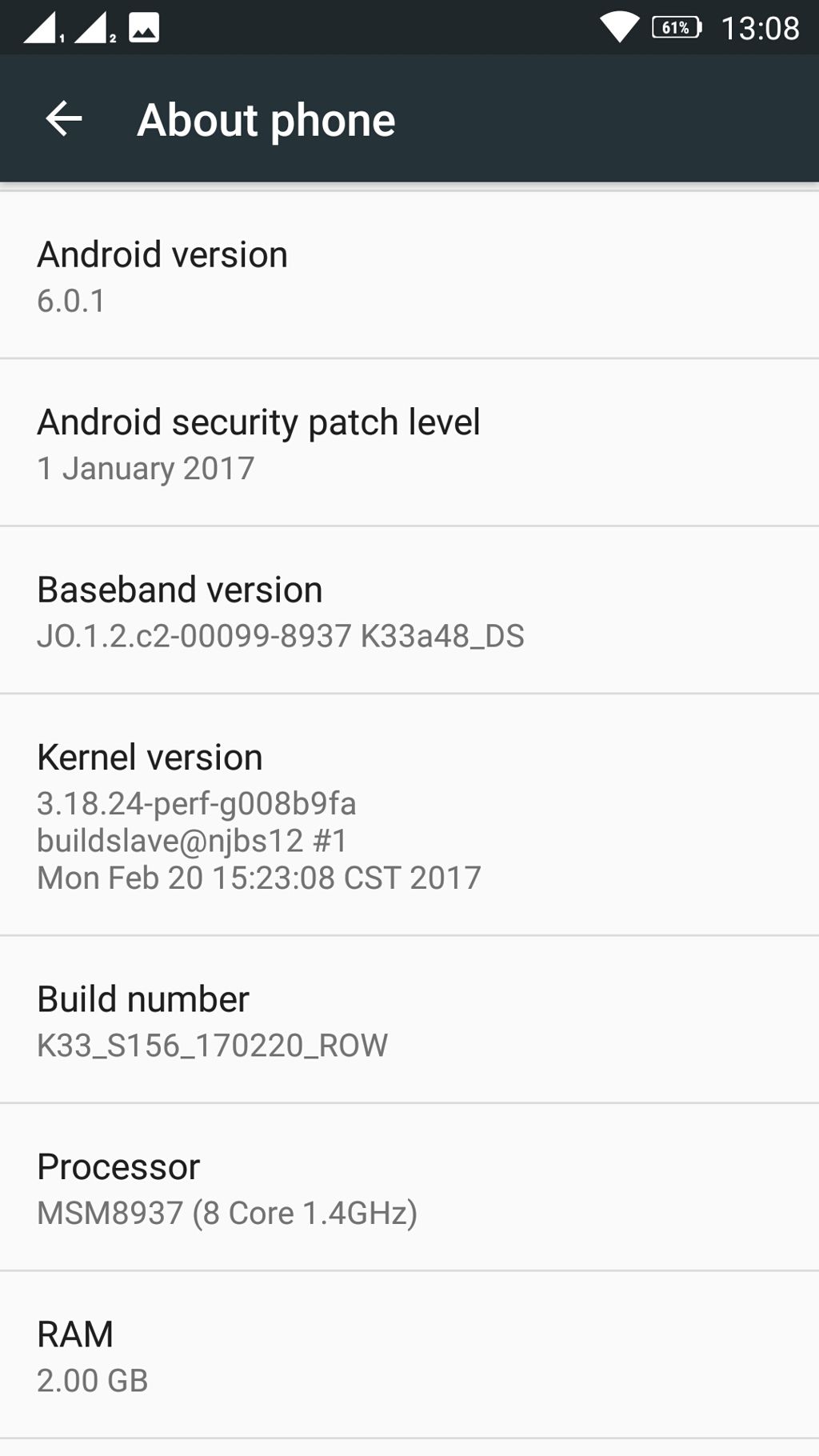The width and height of the screenshot is (819, 1456).
Task: Tap the RAM row
Action: point(409,1355)
